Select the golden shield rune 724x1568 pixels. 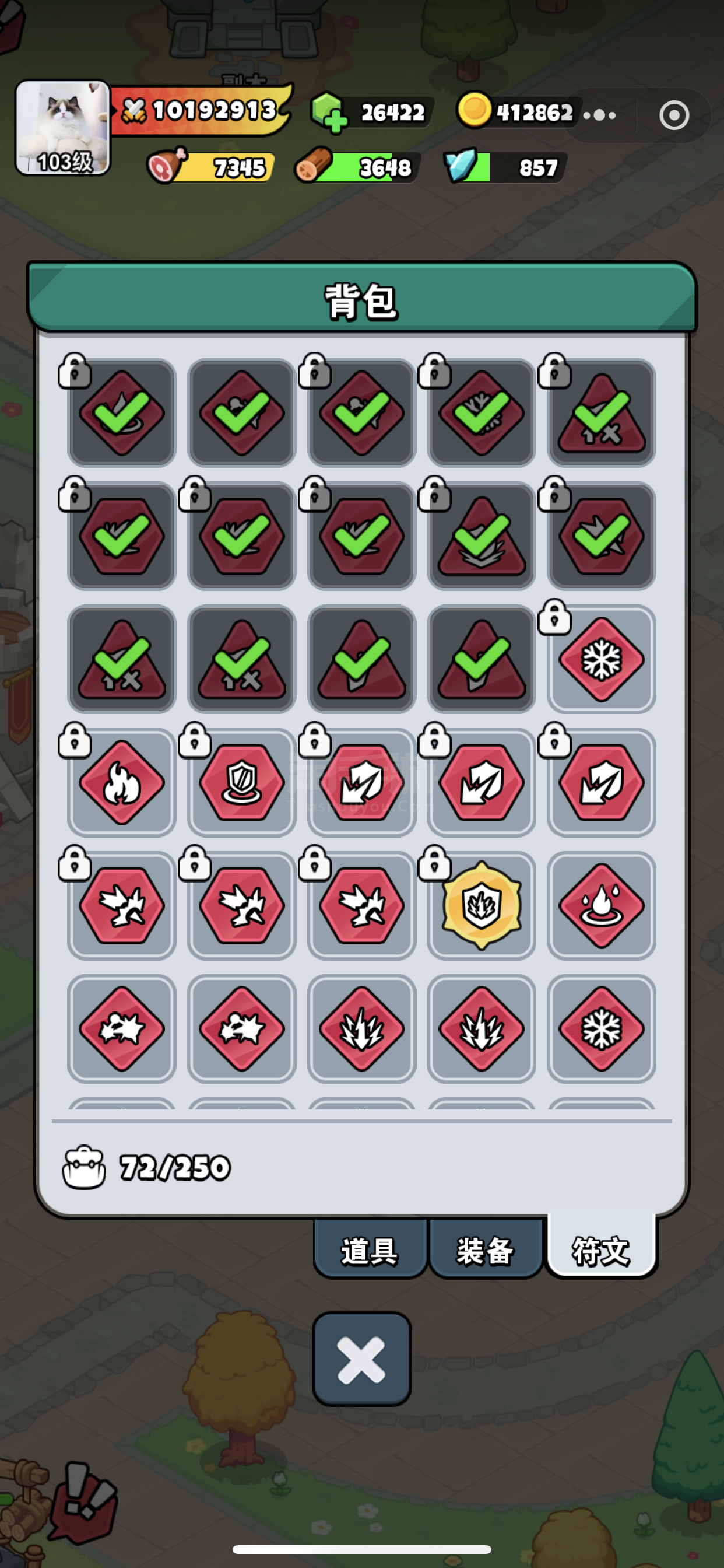tap(482, 905)
